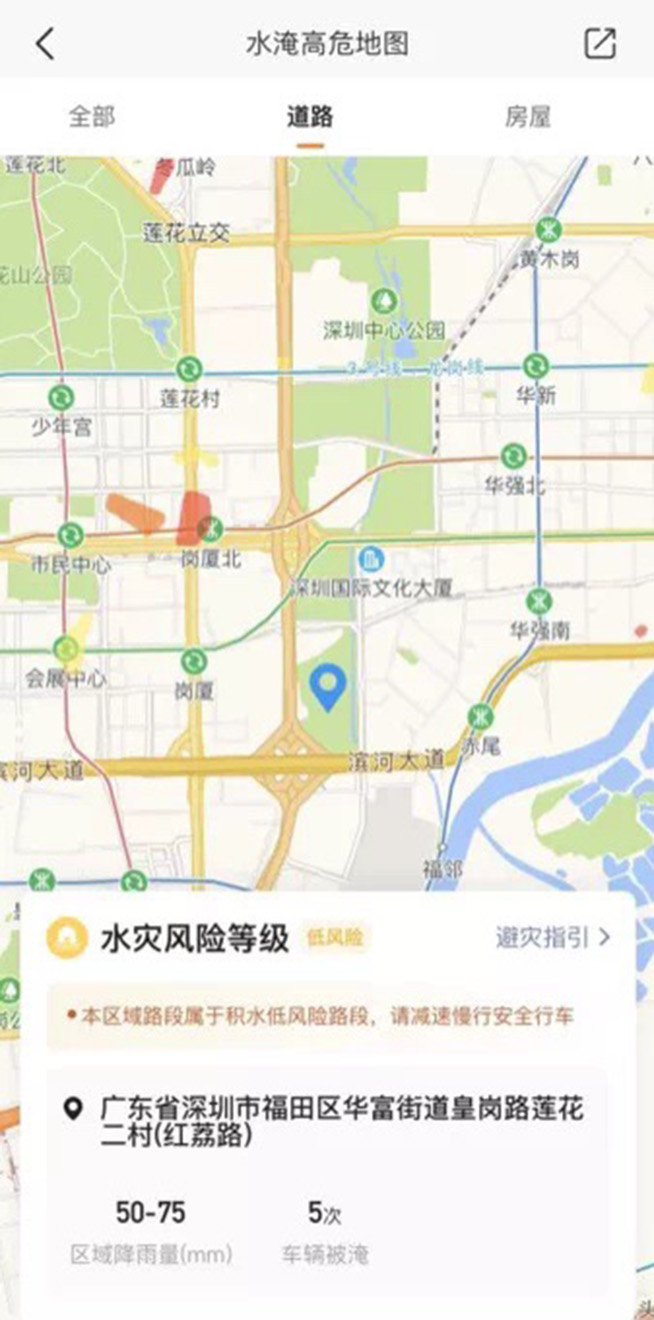Open the share icon in the top bar
654x1320 pixels.
click(x=600, y=43)
